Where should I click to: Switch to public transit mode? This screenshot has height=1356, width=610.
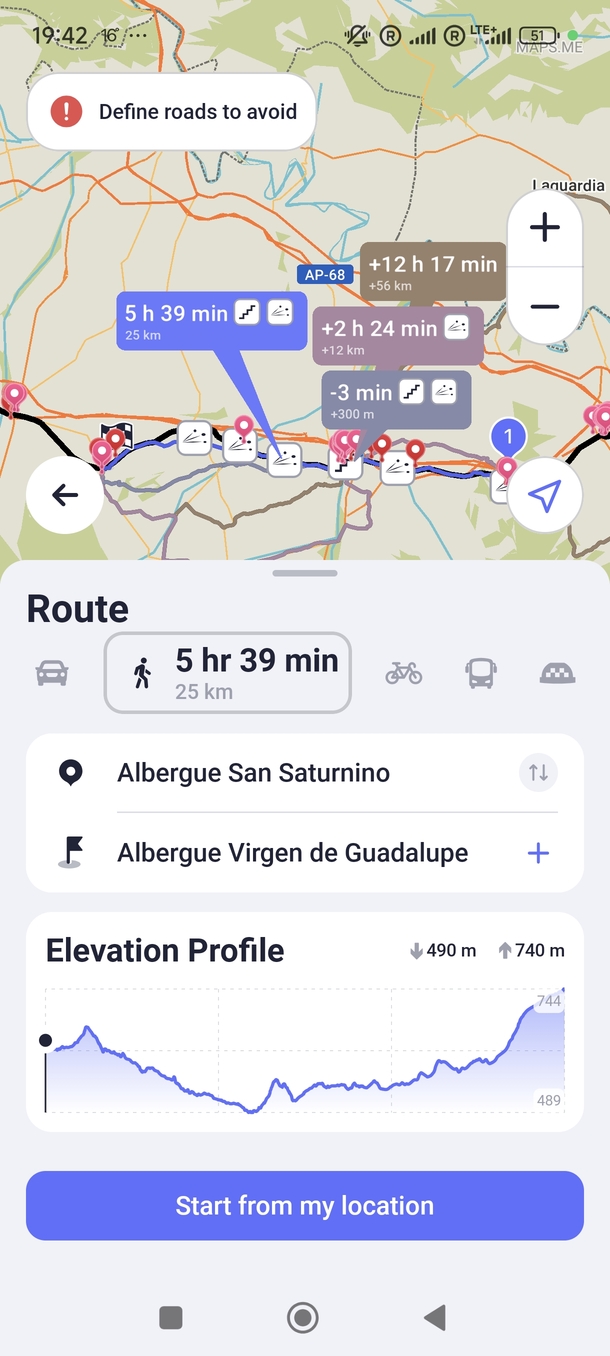(x=481, y=673)
